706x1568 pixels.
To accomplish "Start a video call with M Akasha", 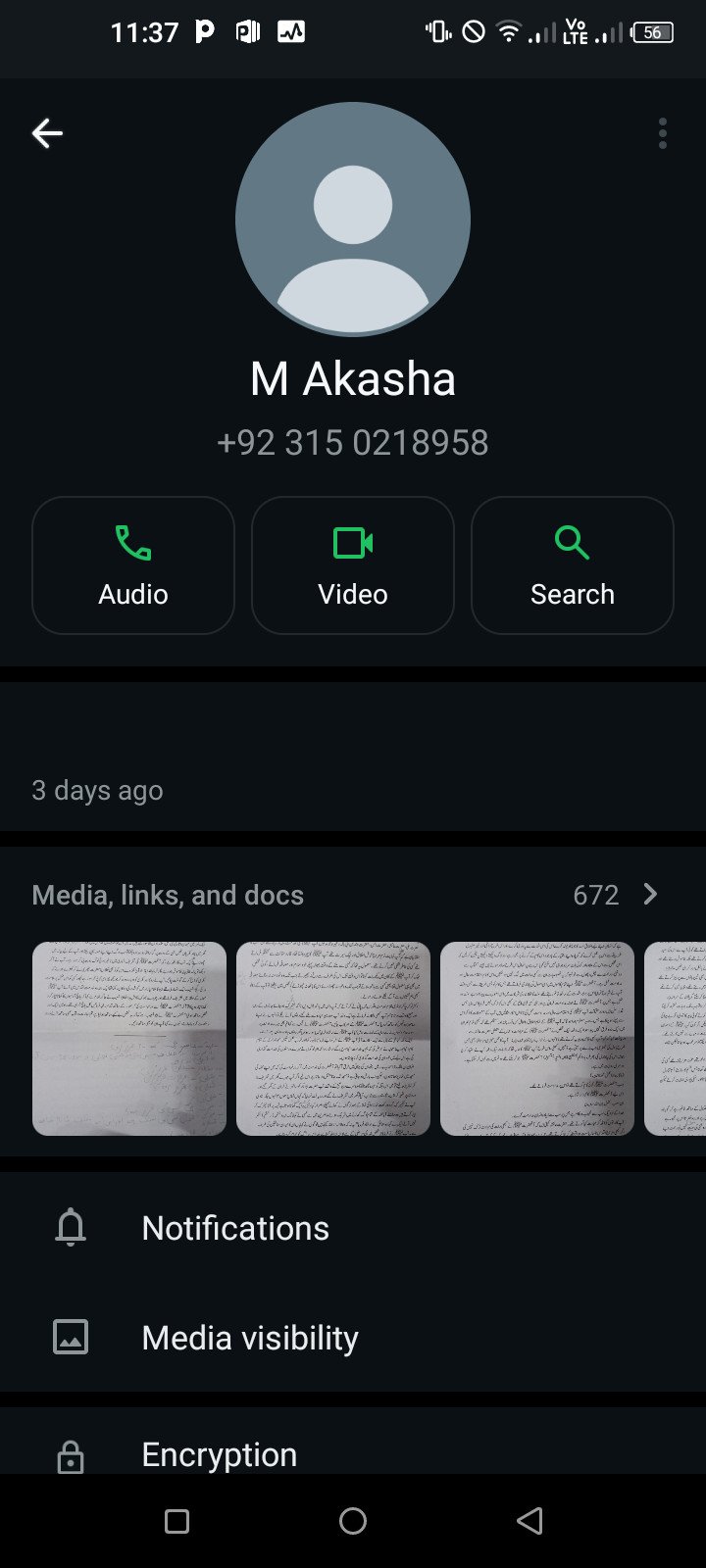I will [x=353, y=565].
